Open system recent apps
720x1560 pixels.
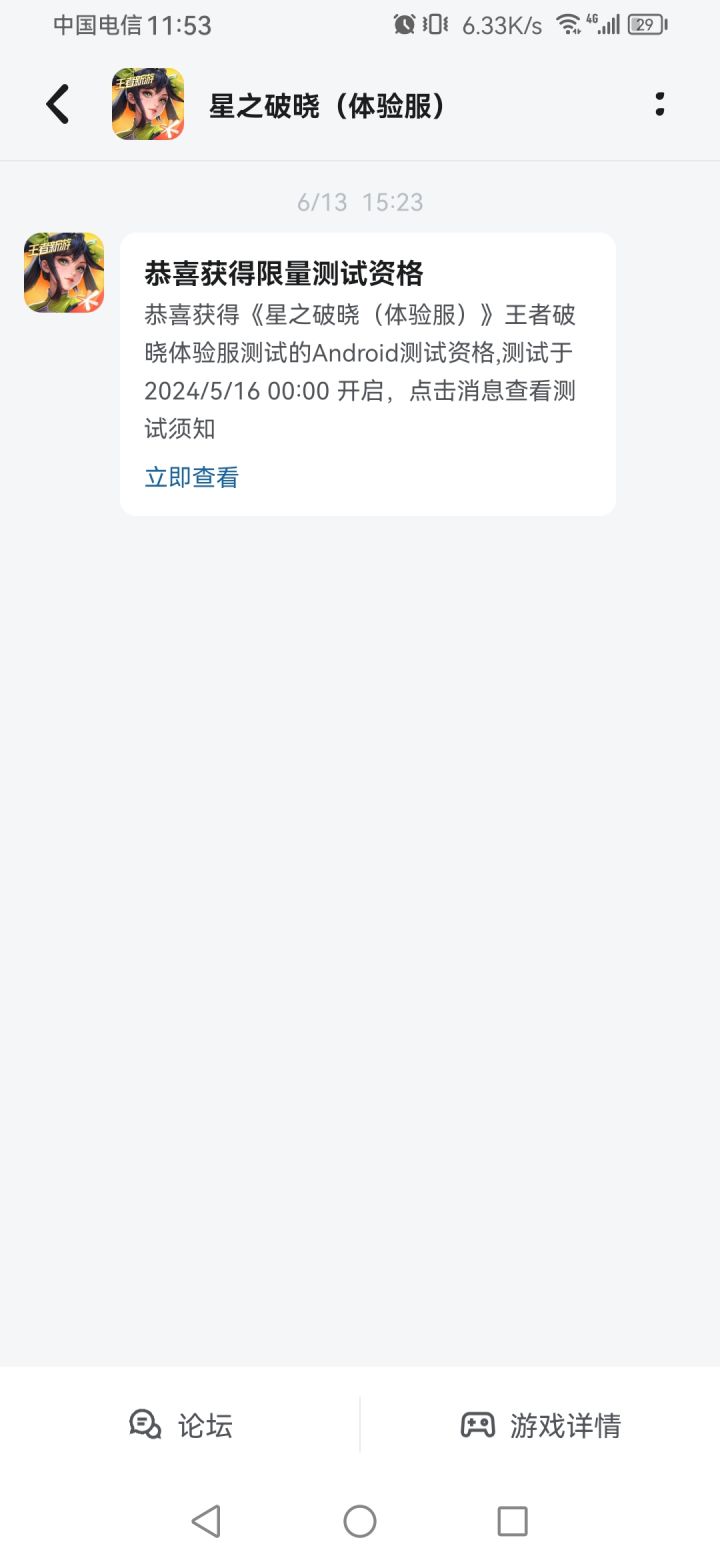[512, 1521]
